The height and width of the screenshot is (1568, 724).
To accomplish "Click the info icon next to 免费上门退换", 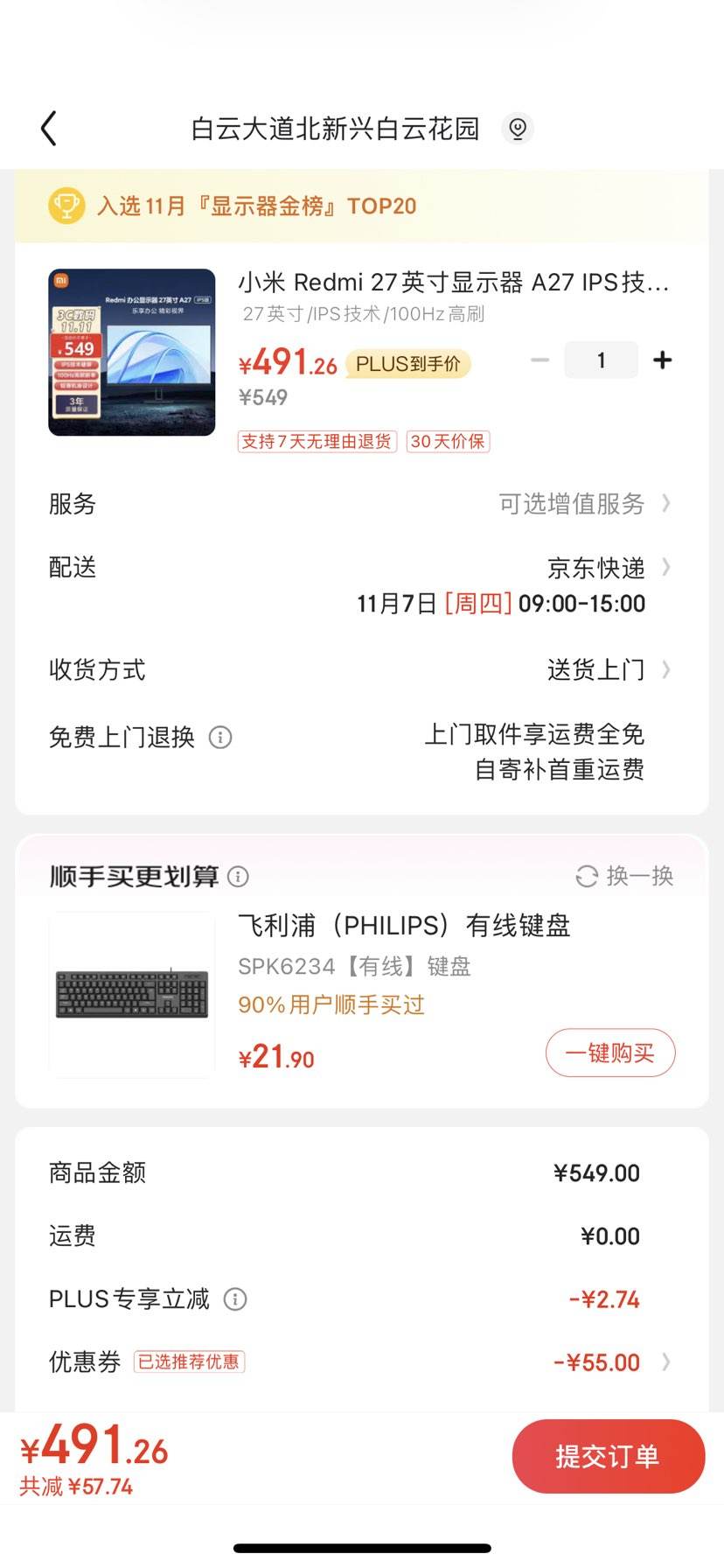I will tap(221, 738).
